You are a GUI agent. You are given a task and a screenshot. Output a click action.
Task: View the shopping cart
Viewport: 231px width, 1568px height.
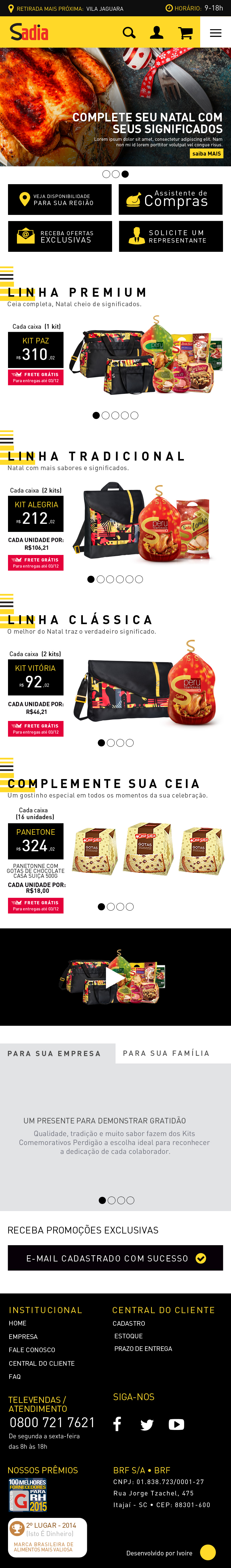(x=185, y=33)
